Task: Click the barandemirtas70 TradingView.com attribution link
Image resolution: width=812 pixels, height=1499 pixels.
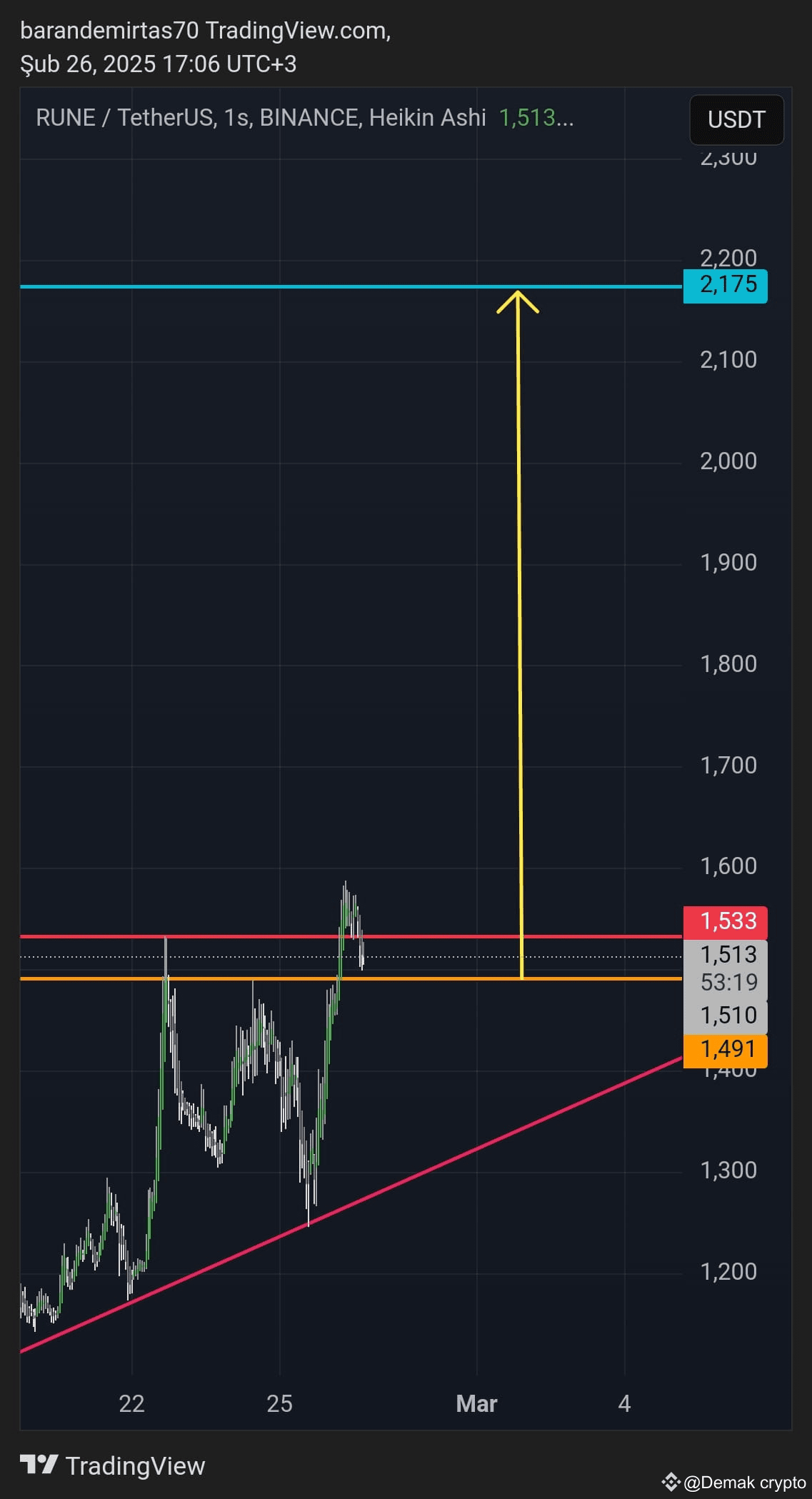Action: click(x=204, y=31)
